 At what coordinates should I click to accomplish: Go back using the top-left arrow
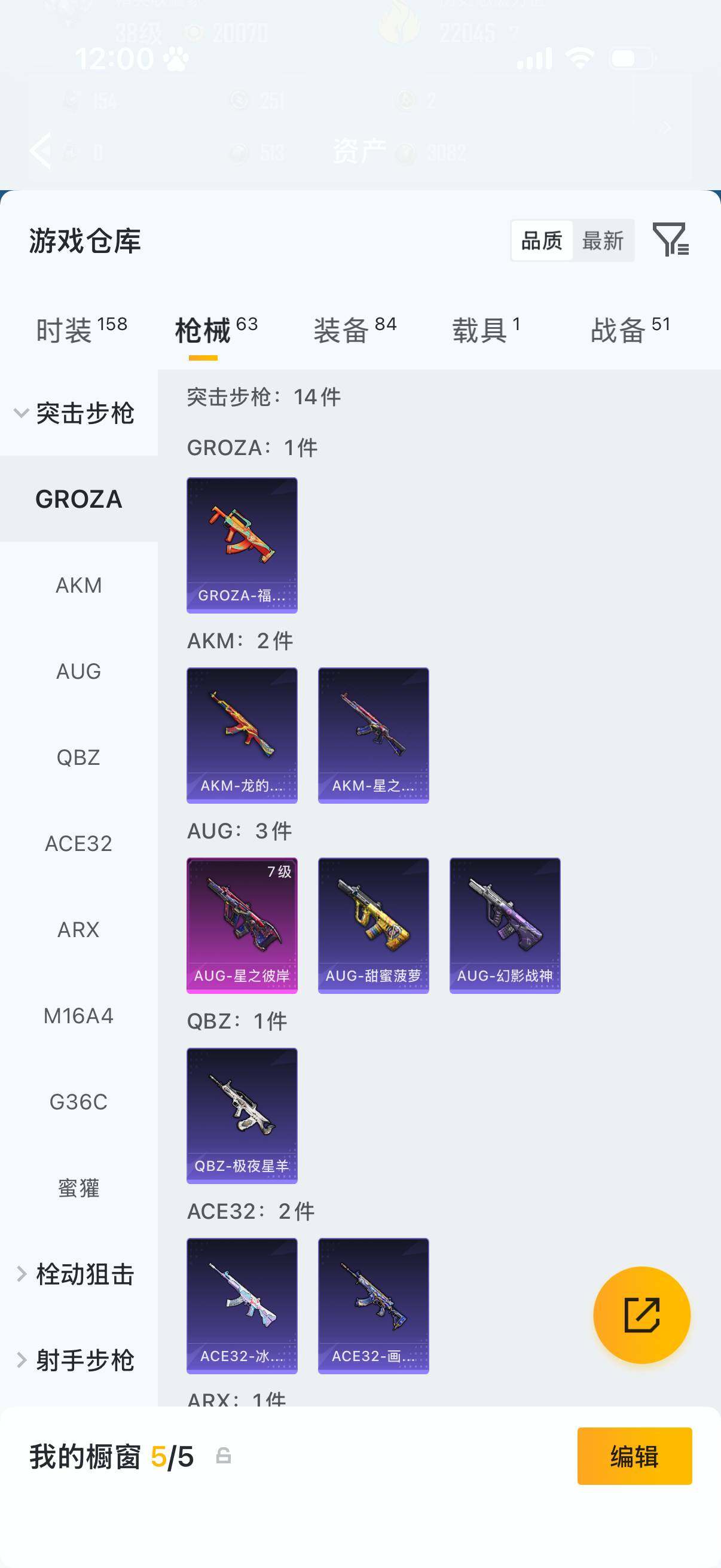pyautogui.click(x=41, y=150)
